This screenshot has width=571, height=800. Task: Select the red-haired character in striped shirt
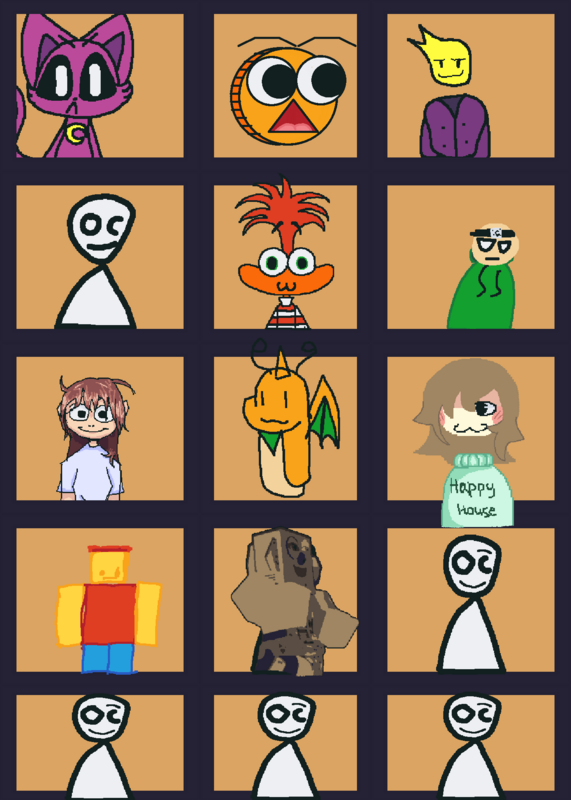[x=285, y=257]
